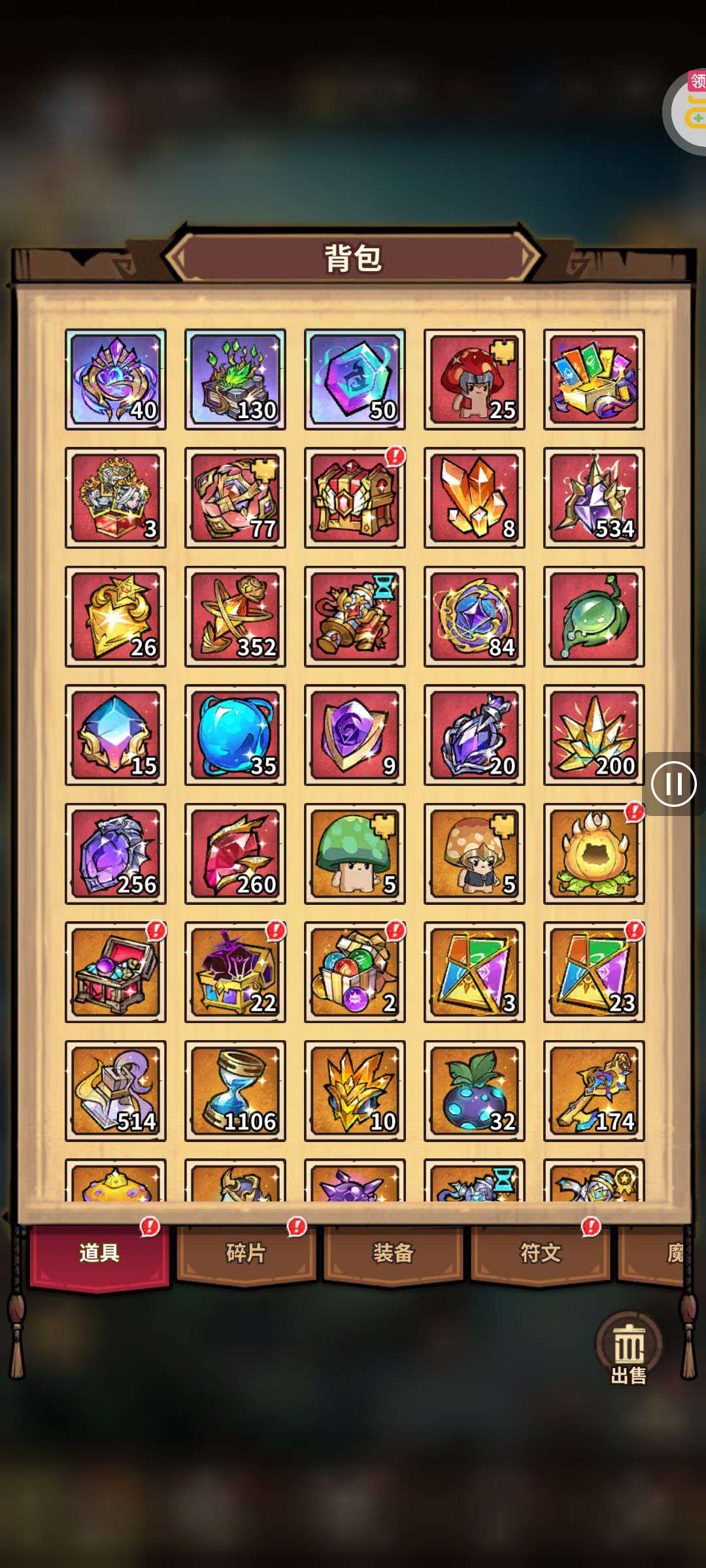Open the colorful card gift box item
The height and width of the screenshot is (1568, 706).
click(x=594, y=379)
